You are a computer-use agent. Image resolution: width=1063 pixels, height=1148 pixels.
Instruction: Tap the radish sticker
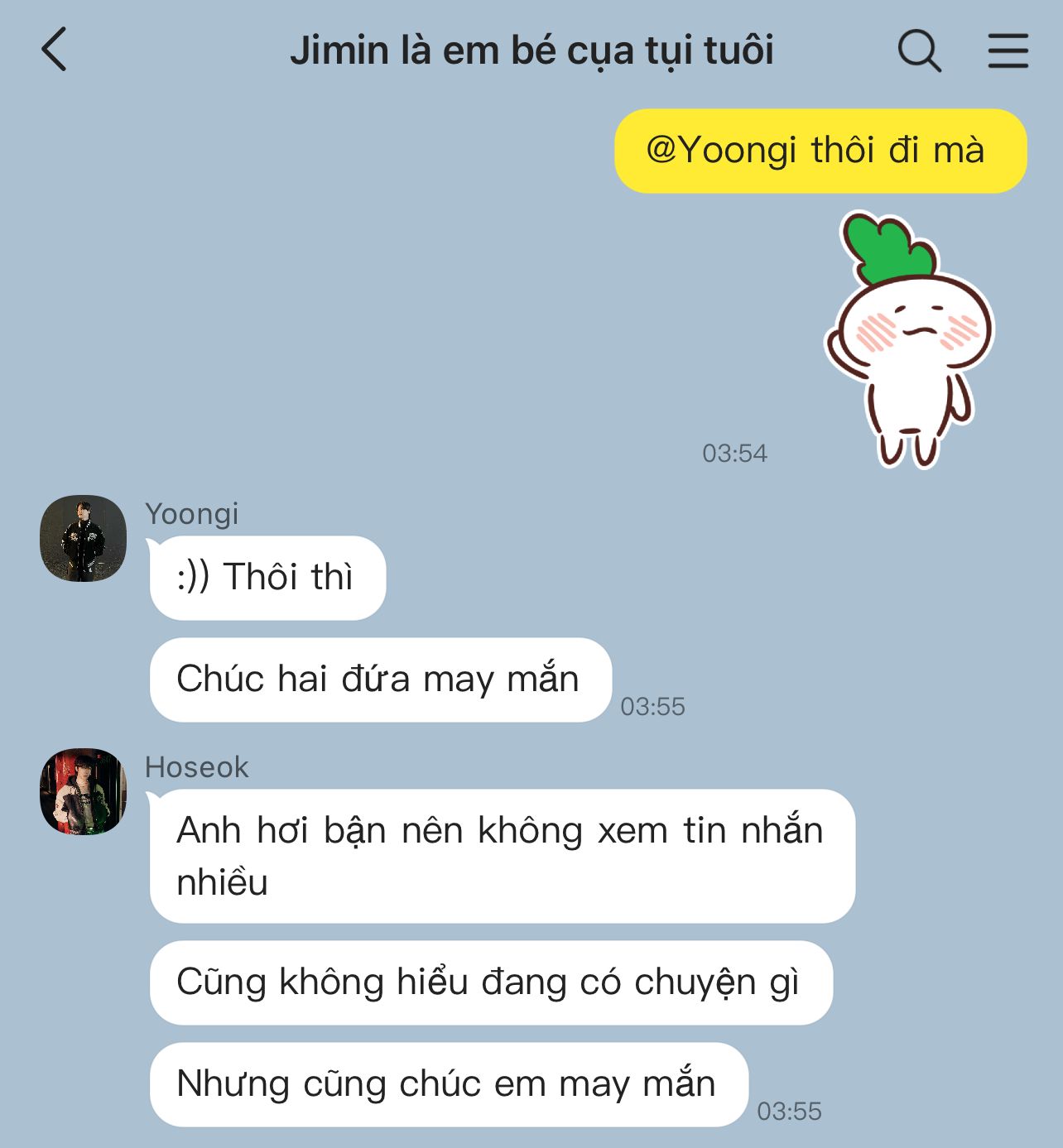click(911, 339)
